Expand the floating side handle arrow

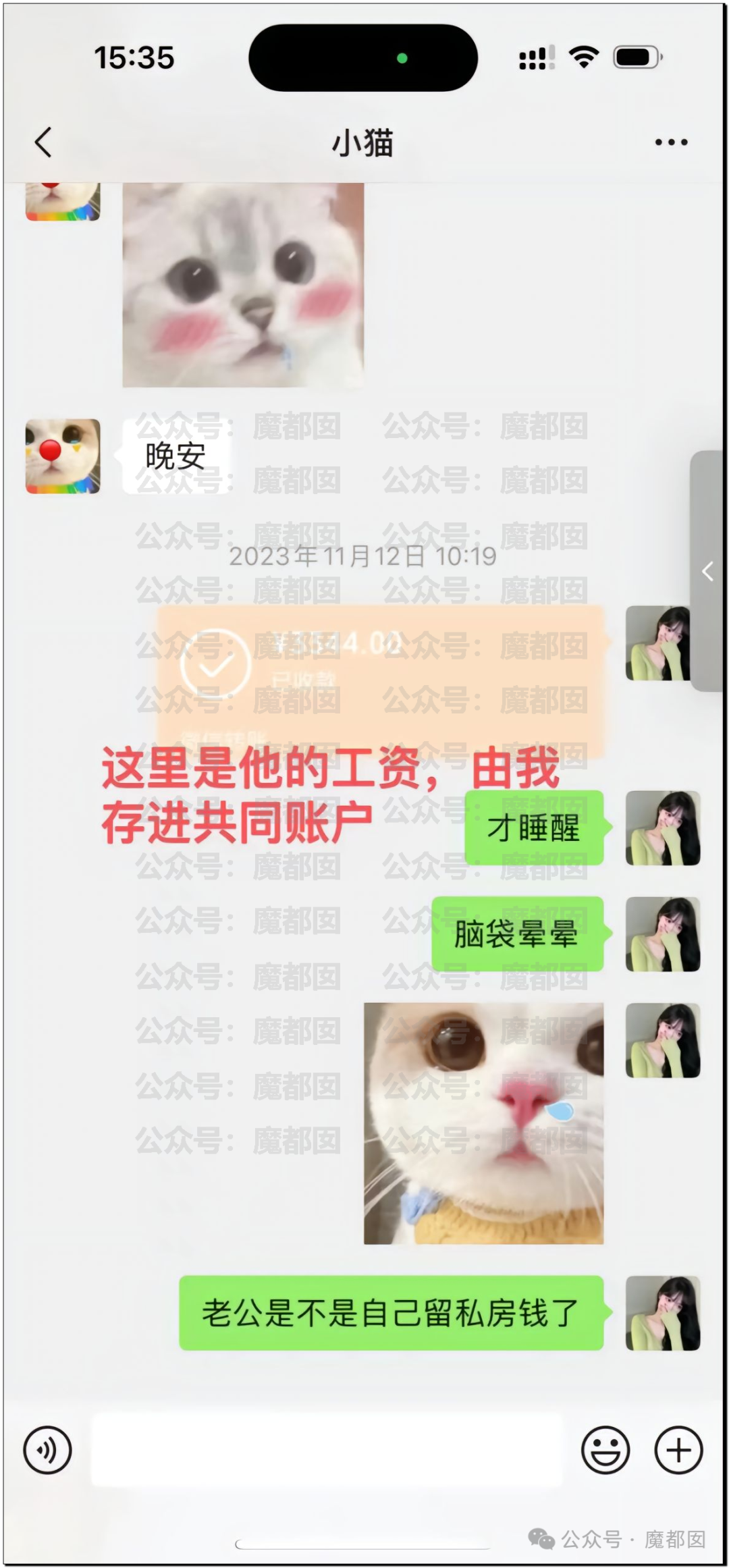707,571
